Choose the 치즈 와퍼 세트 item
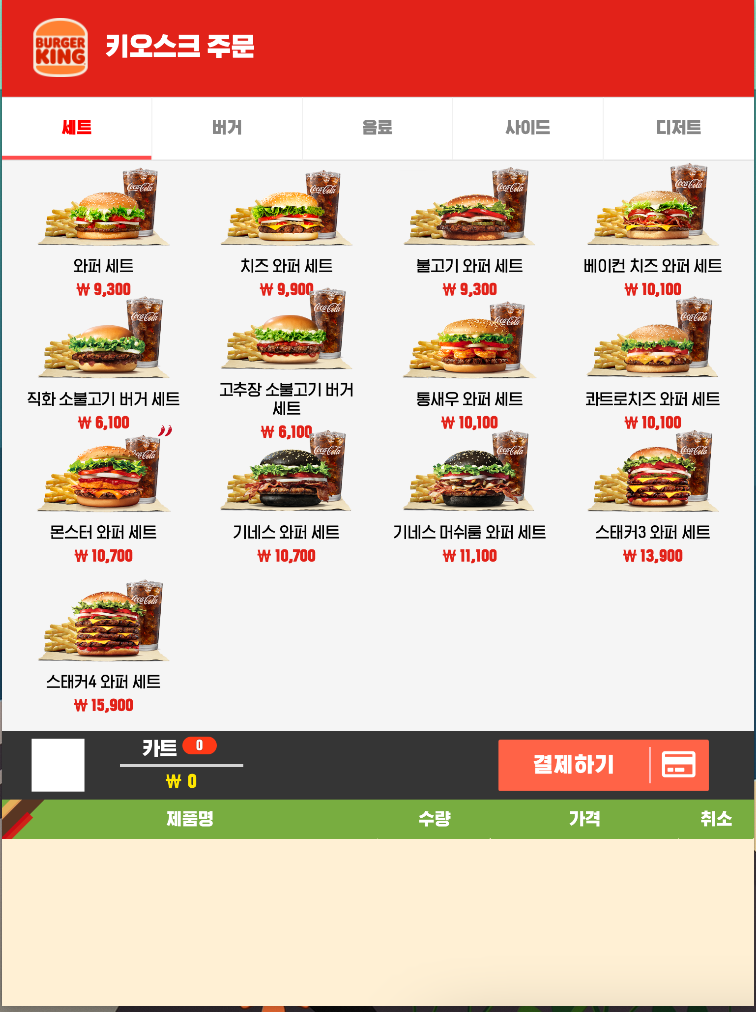 (x=286, y=215)
